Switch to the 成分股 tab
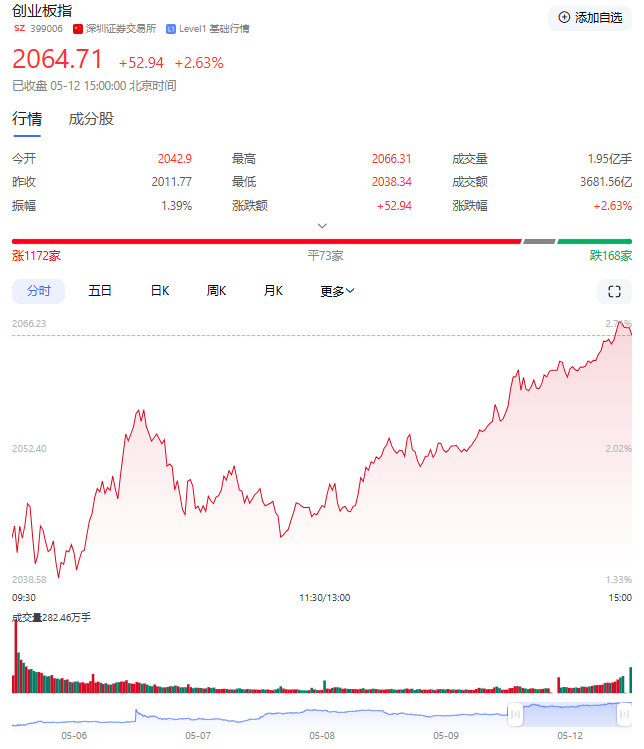The width and height of the screenshot is (644, 749). coord(91,119)
